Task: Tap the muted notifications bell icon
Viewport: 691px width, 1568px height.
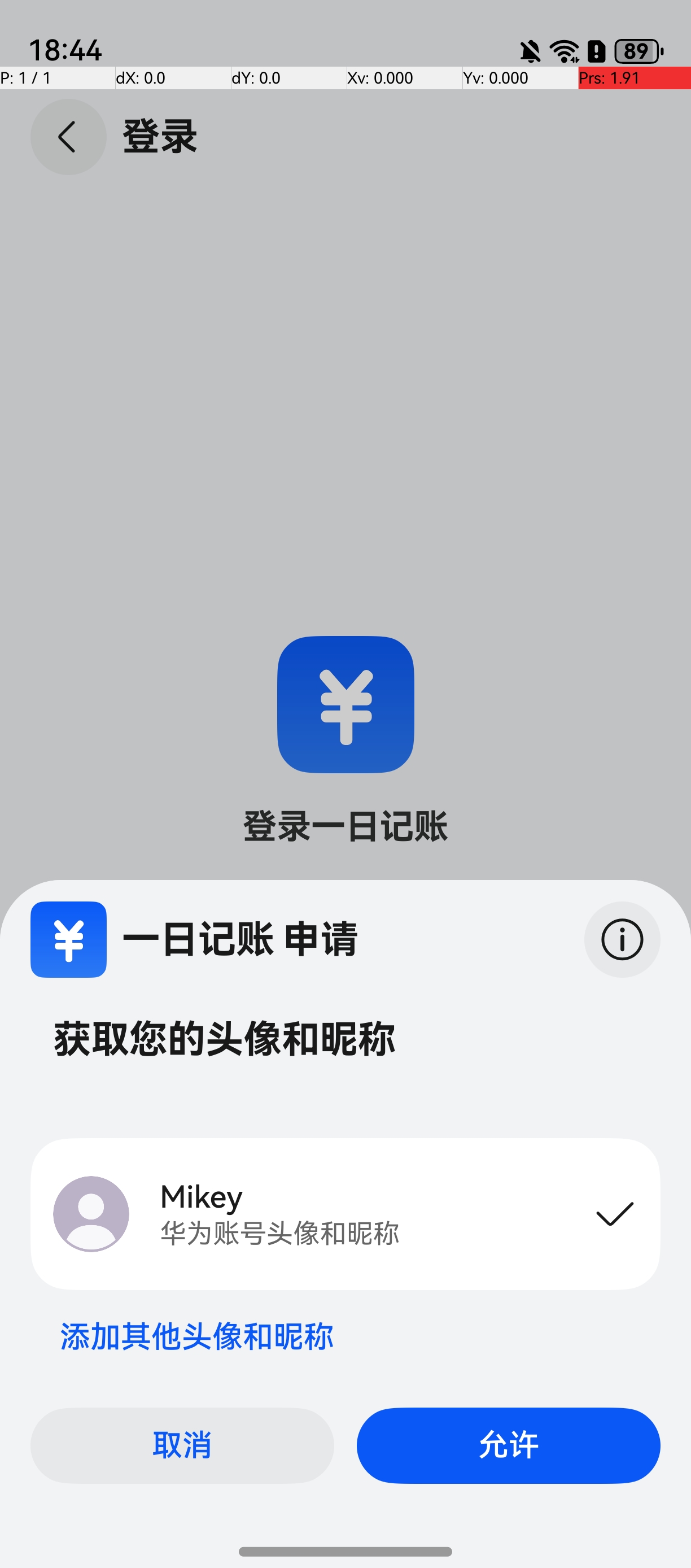Action: [x=528, y=51]
